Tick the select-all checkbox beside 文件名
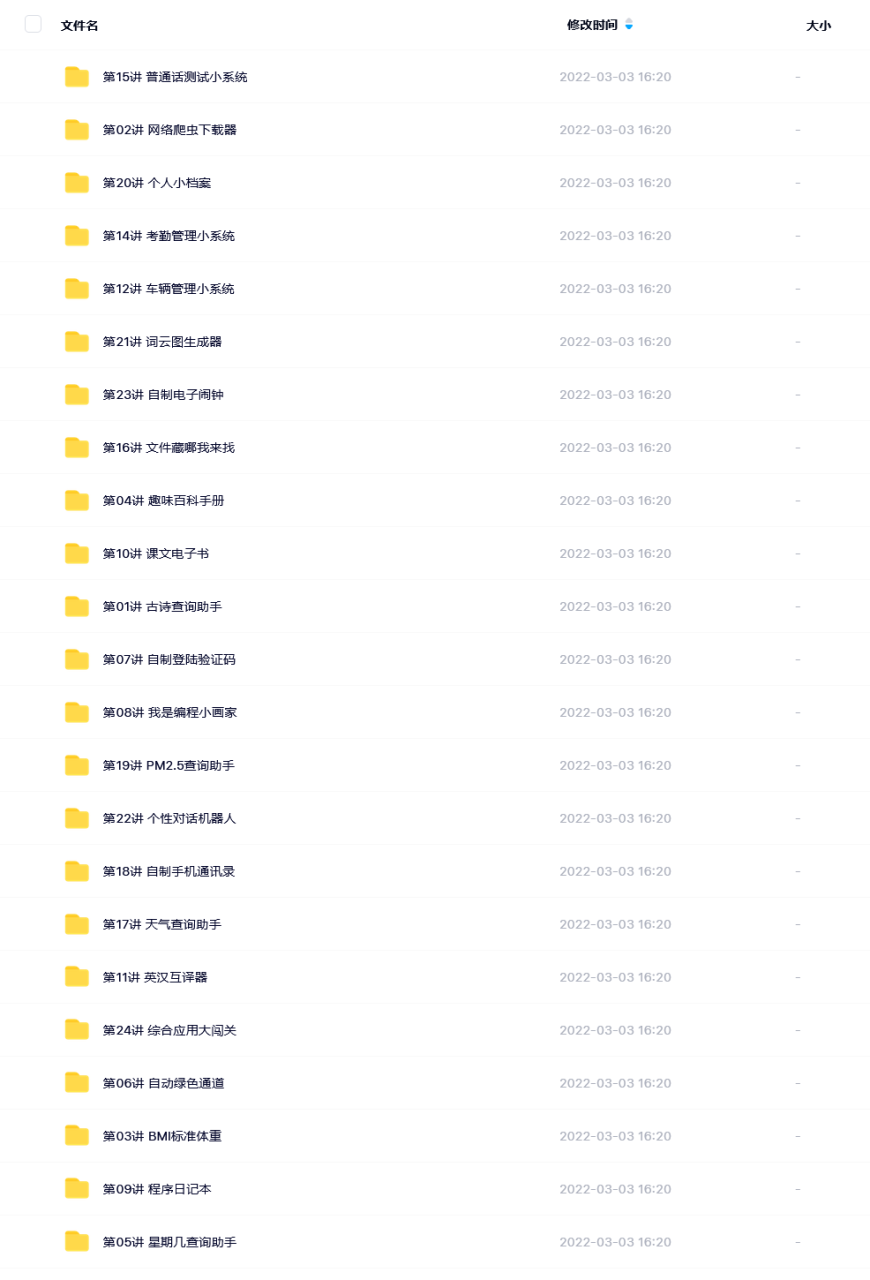Screen dimensions: 870x1280 click(x=33, y=24)
